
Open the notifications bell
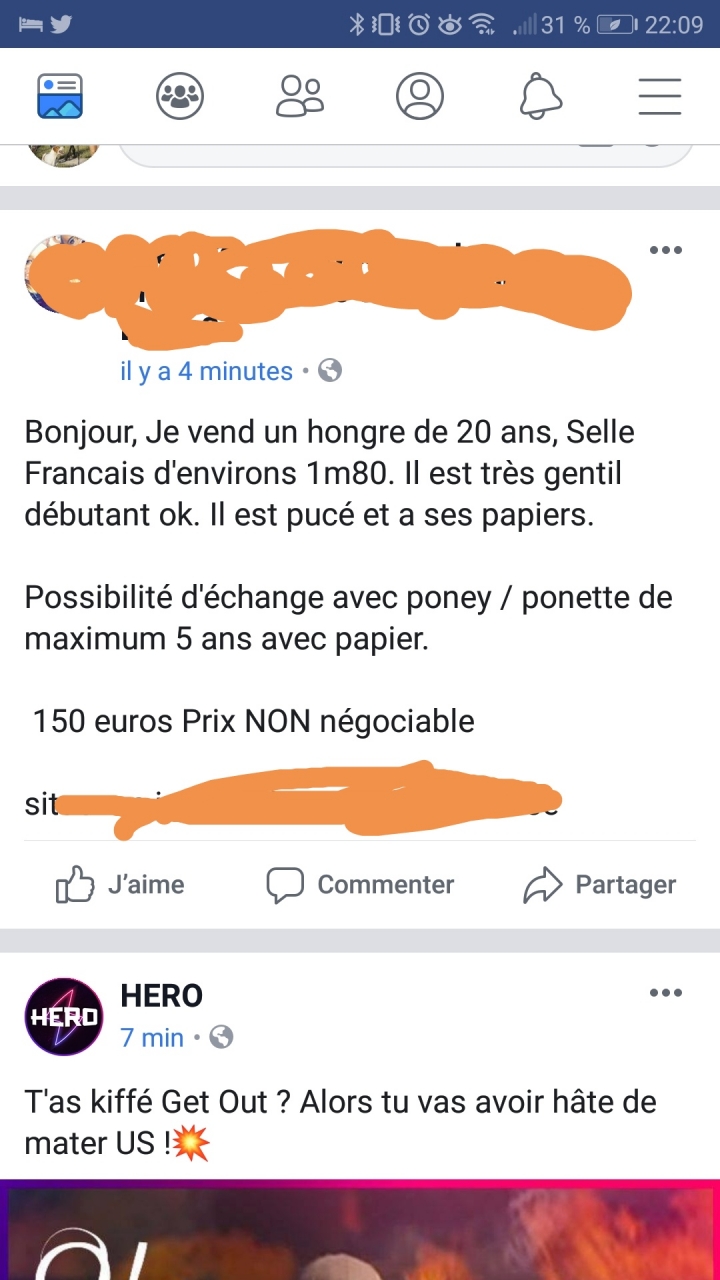541,96
